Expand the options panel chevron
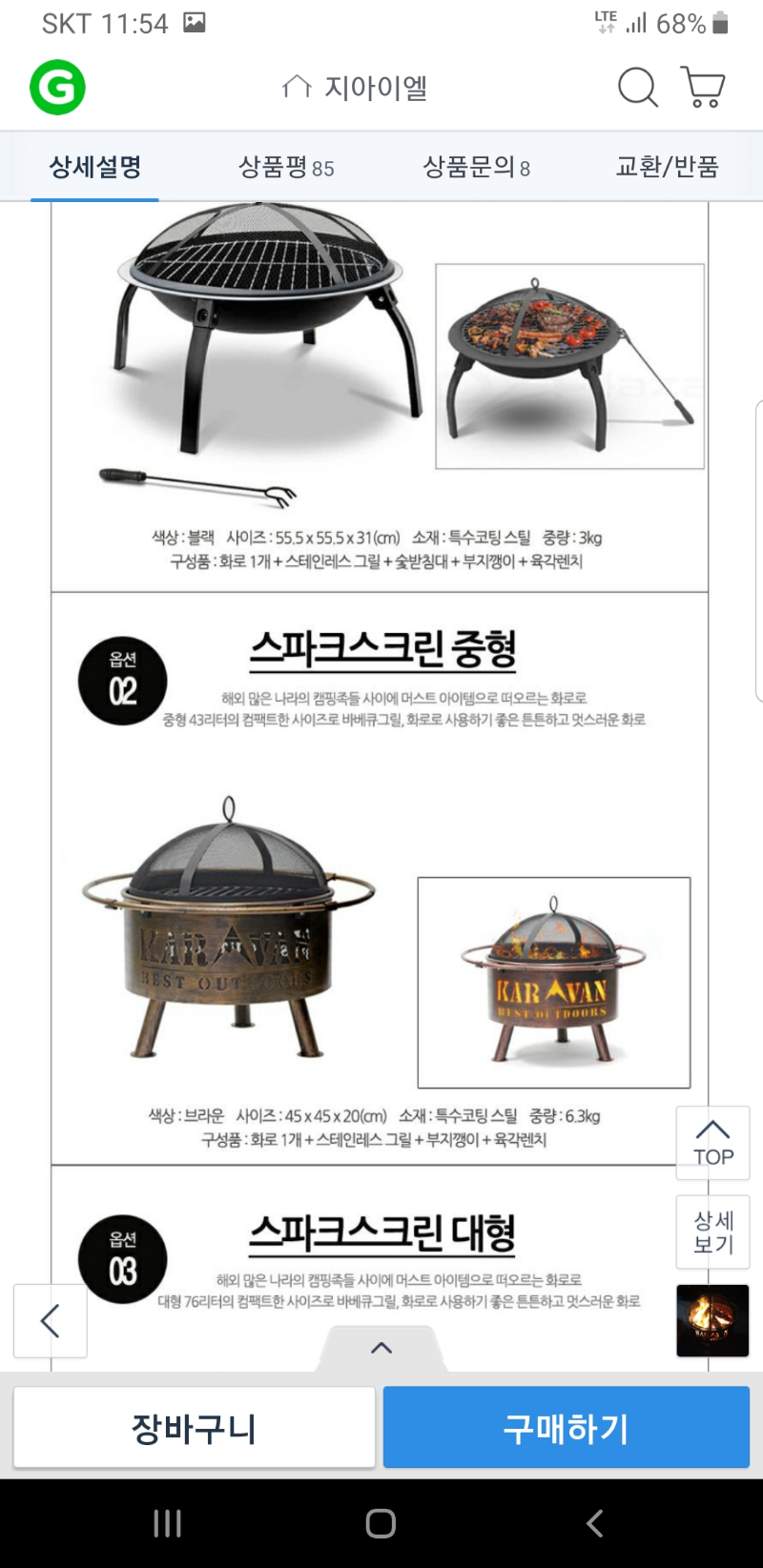 coord(381,1348)
